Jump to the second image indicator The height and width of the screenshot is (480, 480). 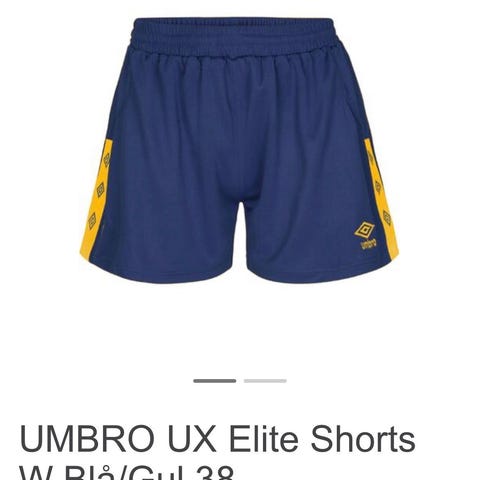[x=265, y=381]
